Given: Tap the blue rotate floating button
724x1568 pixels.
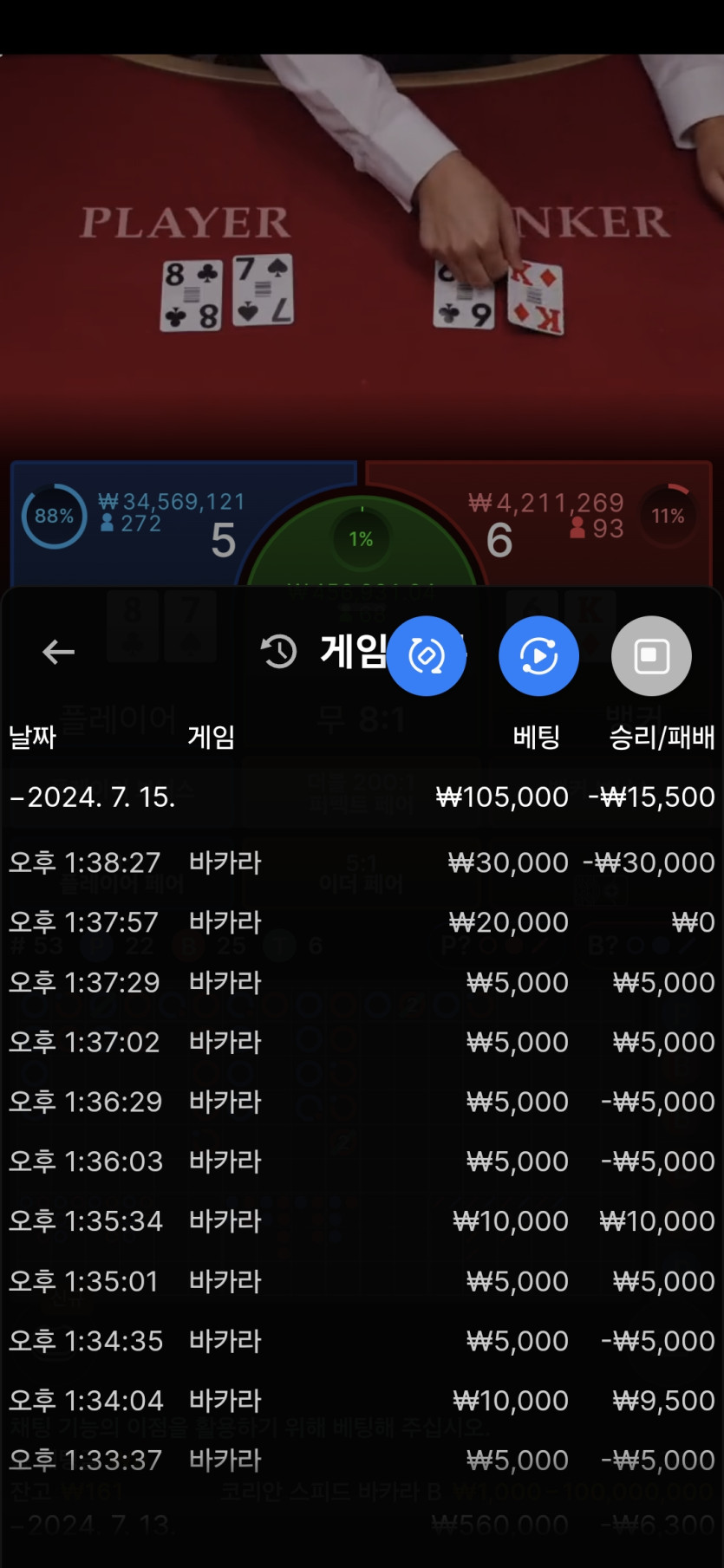Looking at the screenshot, I should tap(426, 656).
